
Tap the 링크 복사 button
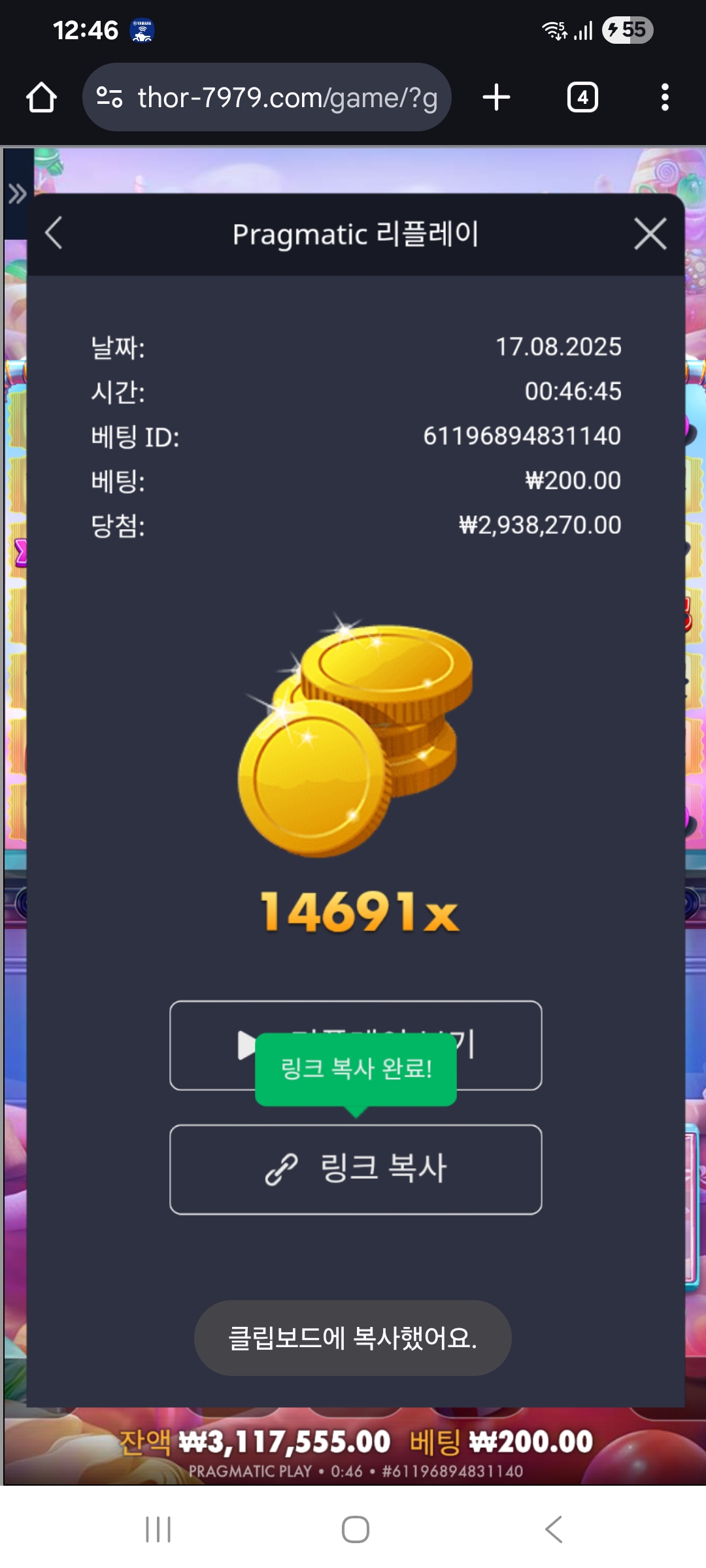tap(356, 1169)
